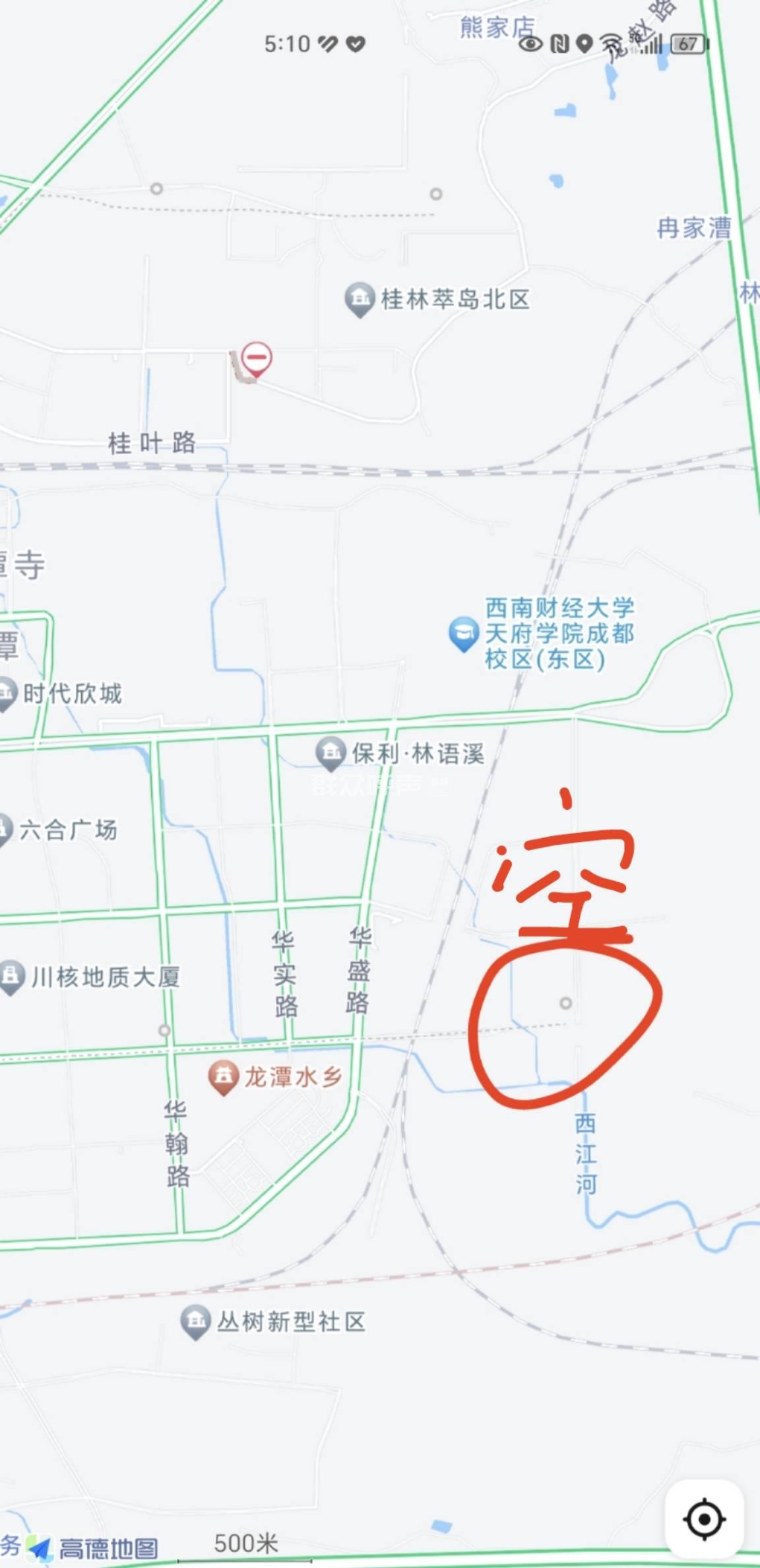
Task: Open 保利·林语溪 residential marker
Action: click(331, 752)
